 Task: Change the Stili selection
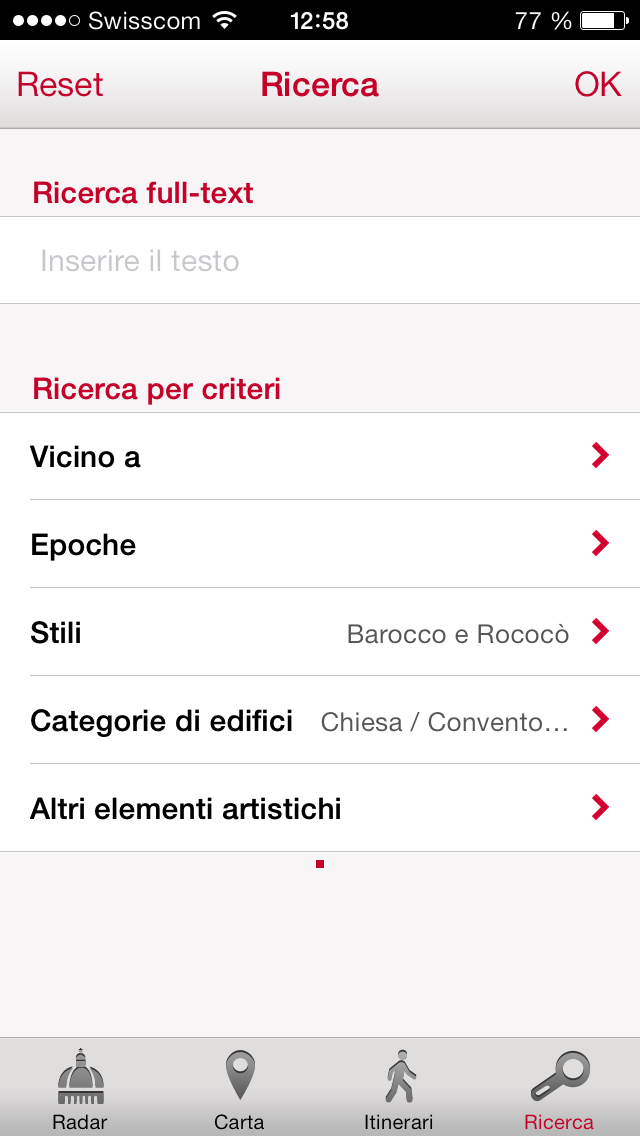[x=320, y=633]
